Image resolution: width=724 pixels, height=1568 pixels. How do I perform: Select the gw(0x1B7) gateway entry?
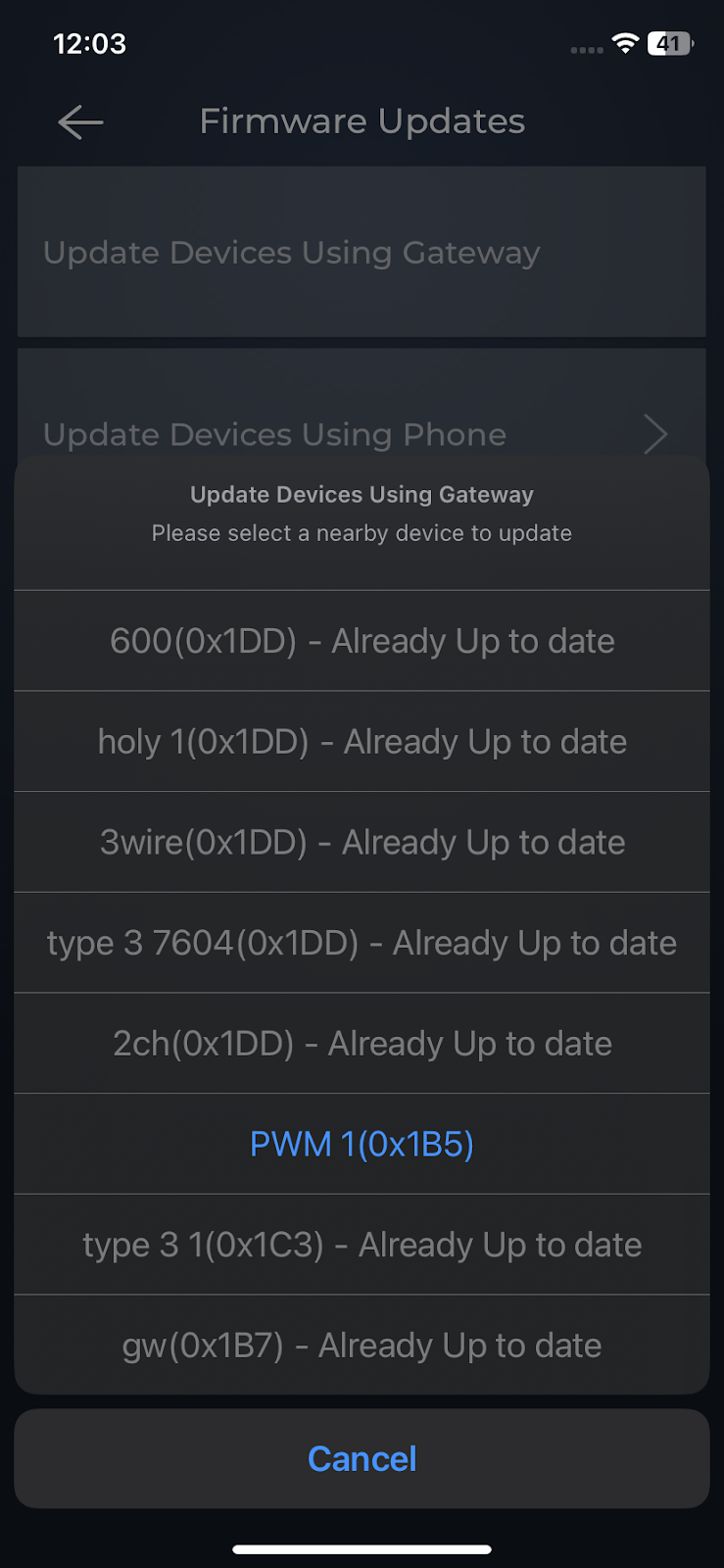pyautogui.click(x=362, y=1346)
